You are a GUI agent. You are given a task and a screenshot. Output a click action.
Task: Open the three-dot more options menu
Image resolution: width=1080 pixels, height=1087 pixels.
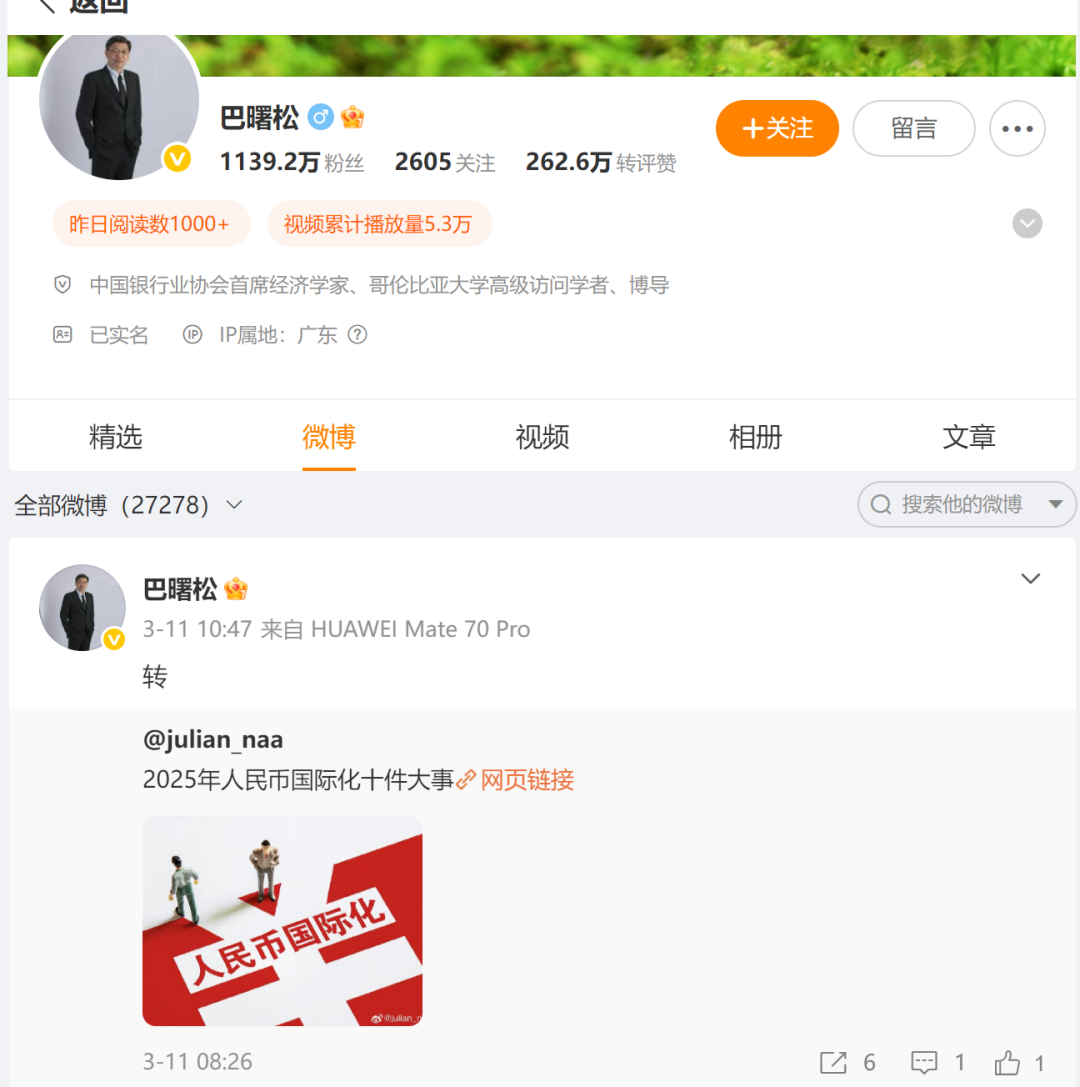click(1017, 129)
